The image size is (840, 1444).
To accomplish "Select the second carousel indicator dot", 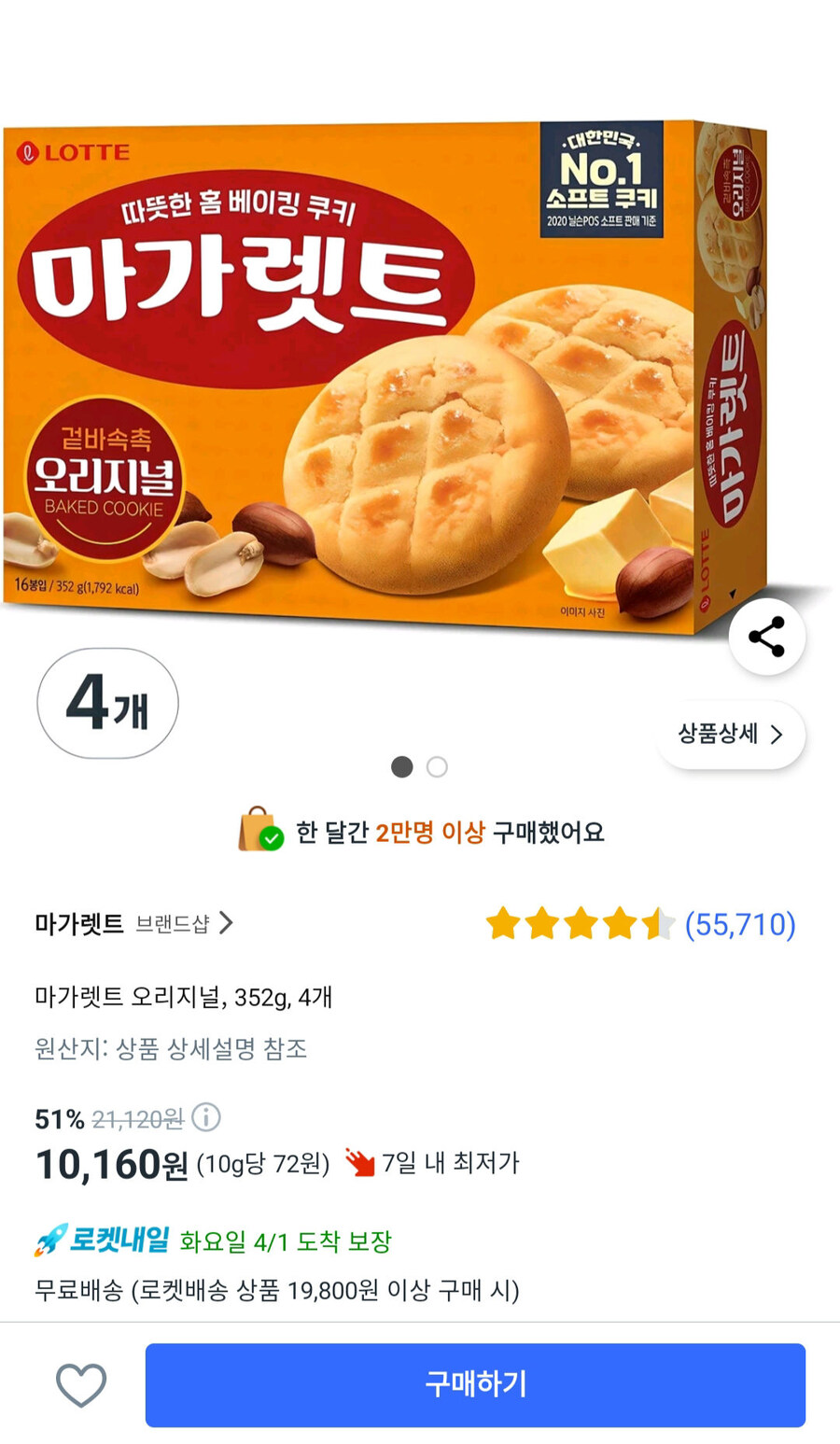I will tap(436, 766).
